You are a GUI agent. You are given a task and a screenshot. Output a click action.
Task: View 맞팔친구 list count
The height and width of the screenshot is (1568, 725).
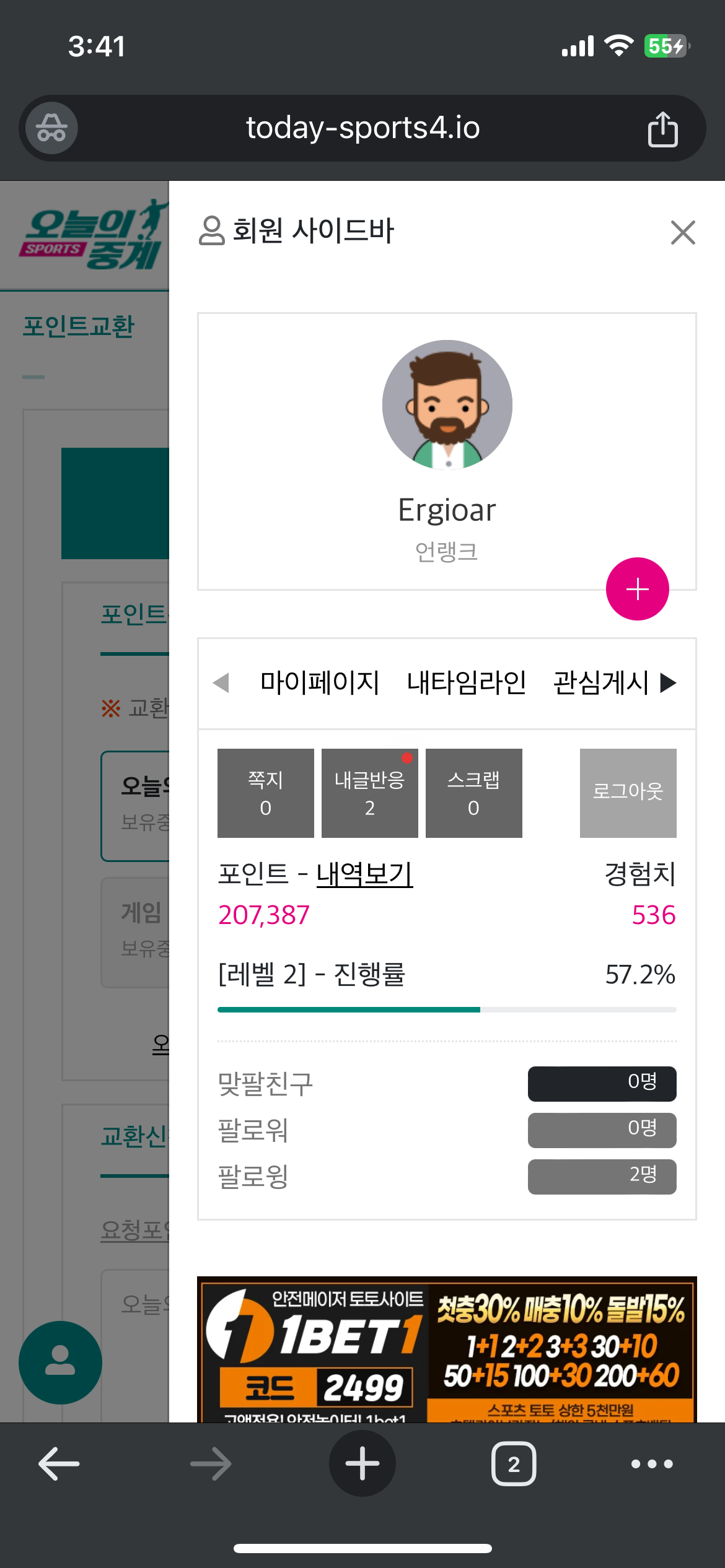602,1083
